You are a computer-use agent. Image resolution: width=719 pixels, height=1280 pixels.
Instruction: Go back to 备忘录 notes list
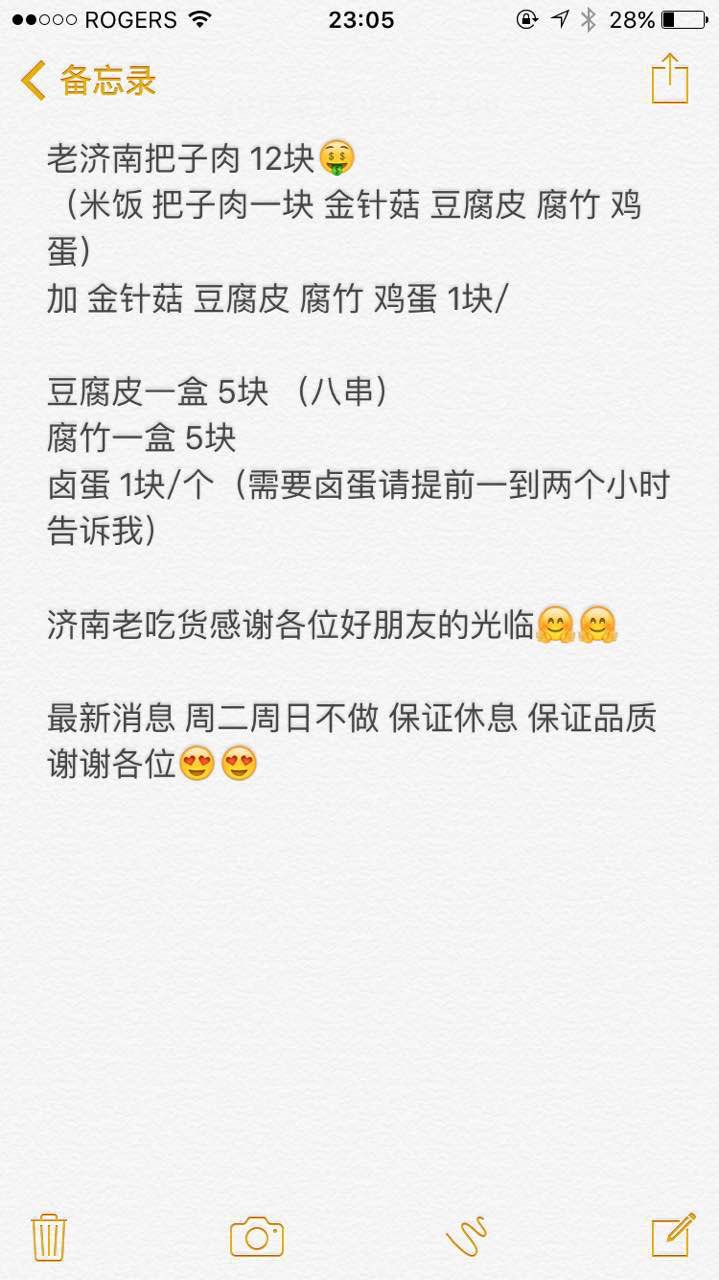[x=88, y=80]
